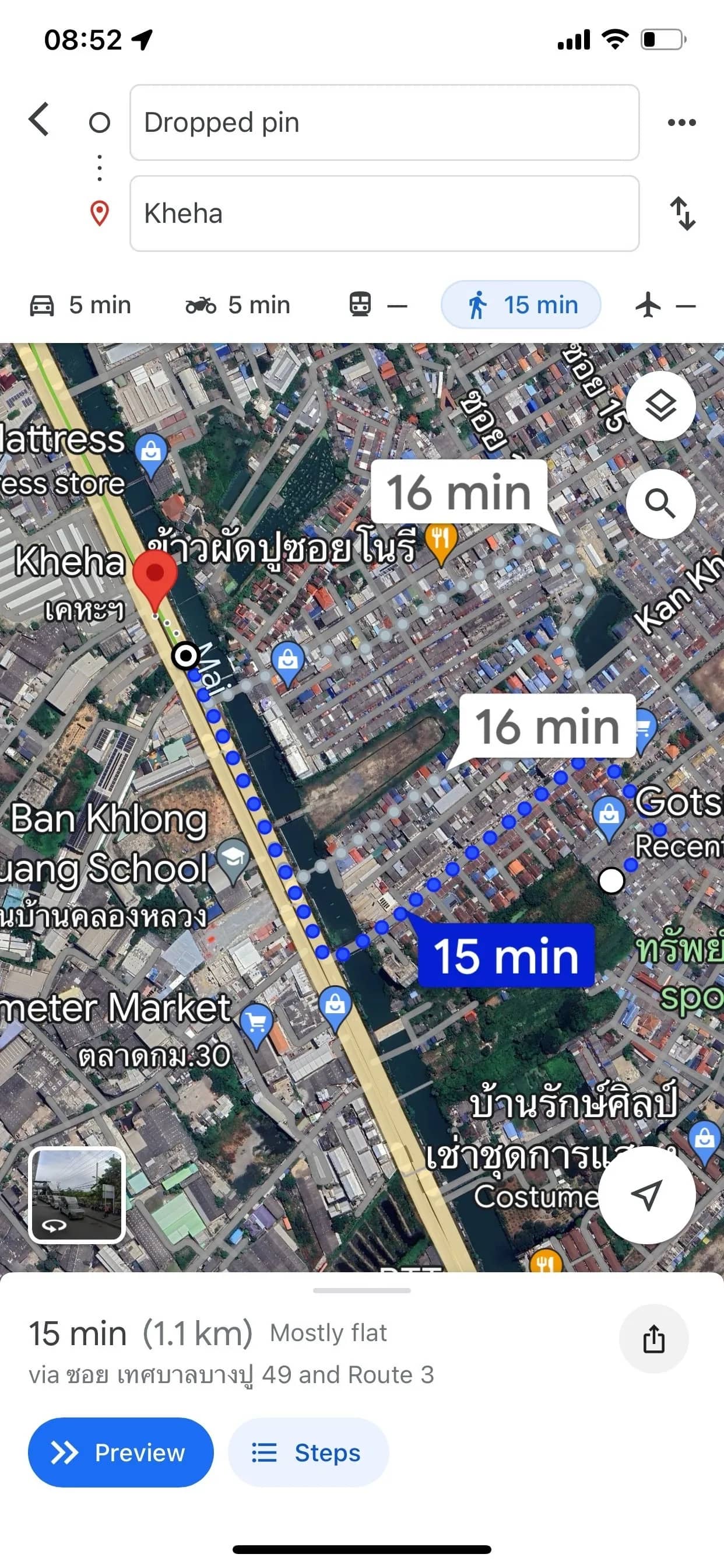Open the Street View thumbnail

(77, 1194)
